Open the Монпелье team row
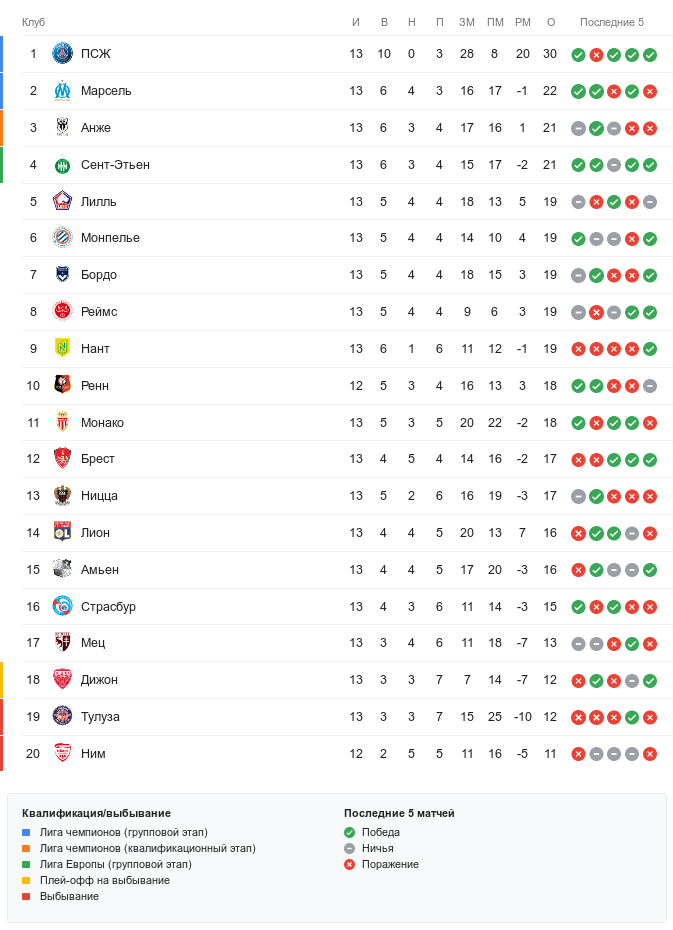Viewport: 673px width, 930px height. [110, 238]
